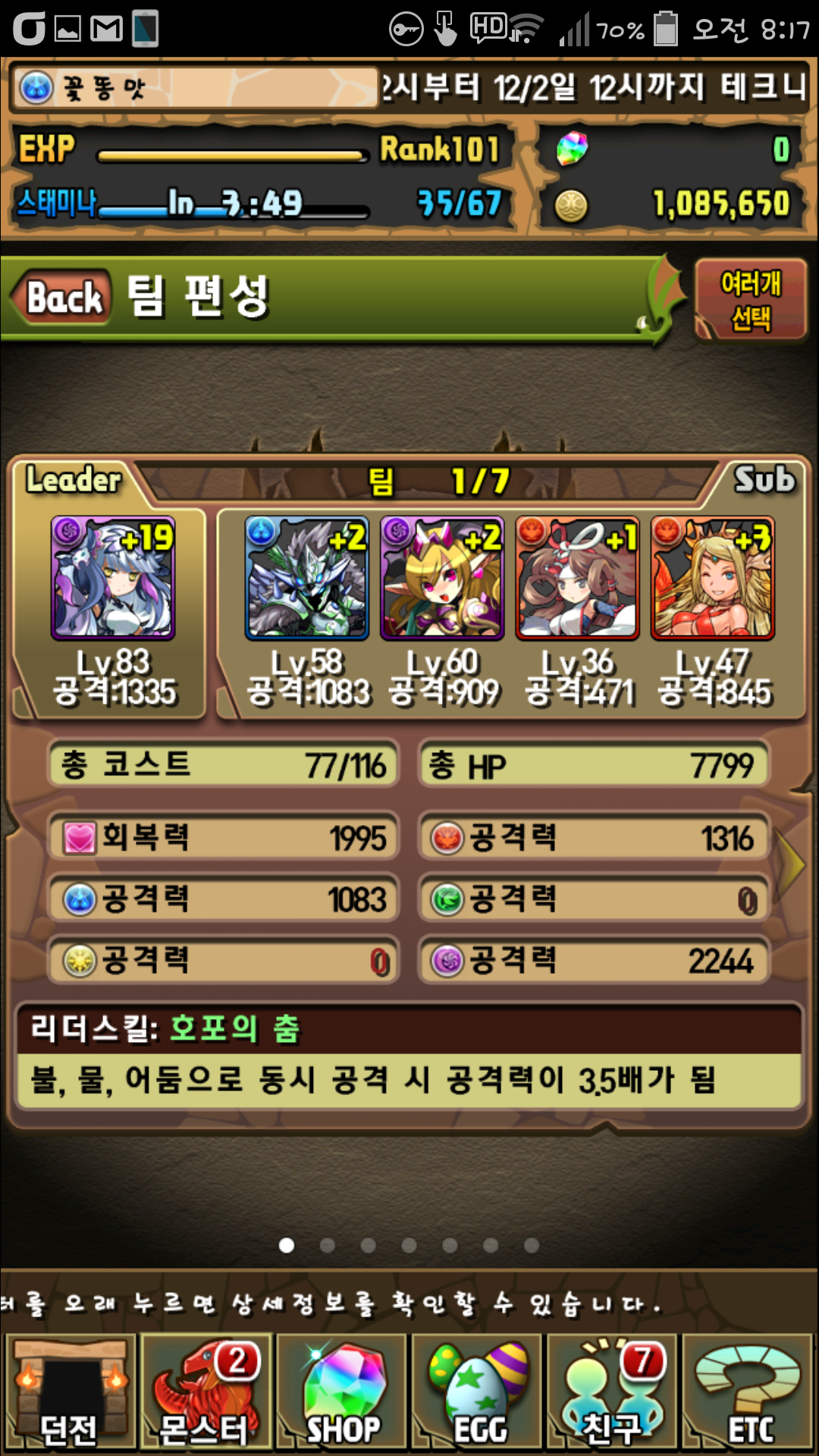The width and height of the screenshot is (819, 1456).
Task: Open the SHOP tab
Action: 342,1392
